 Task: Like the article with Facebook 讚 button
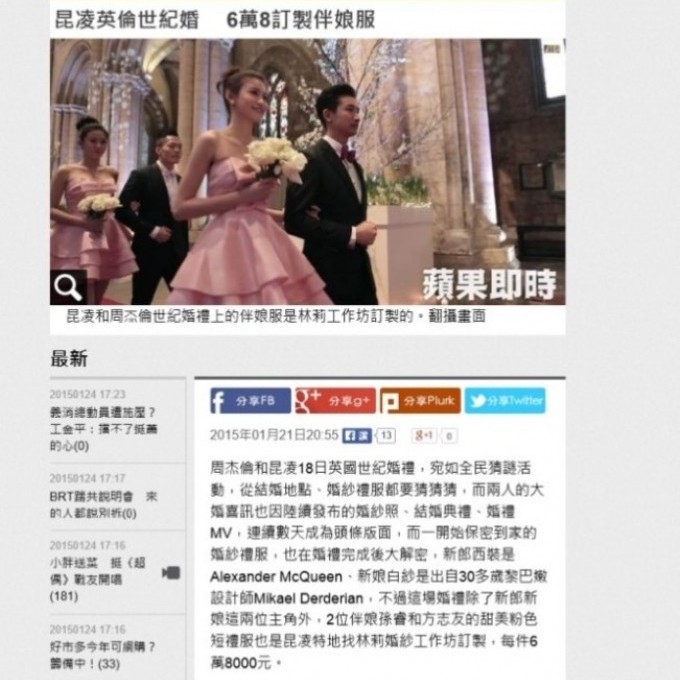(x=357, y=436)
